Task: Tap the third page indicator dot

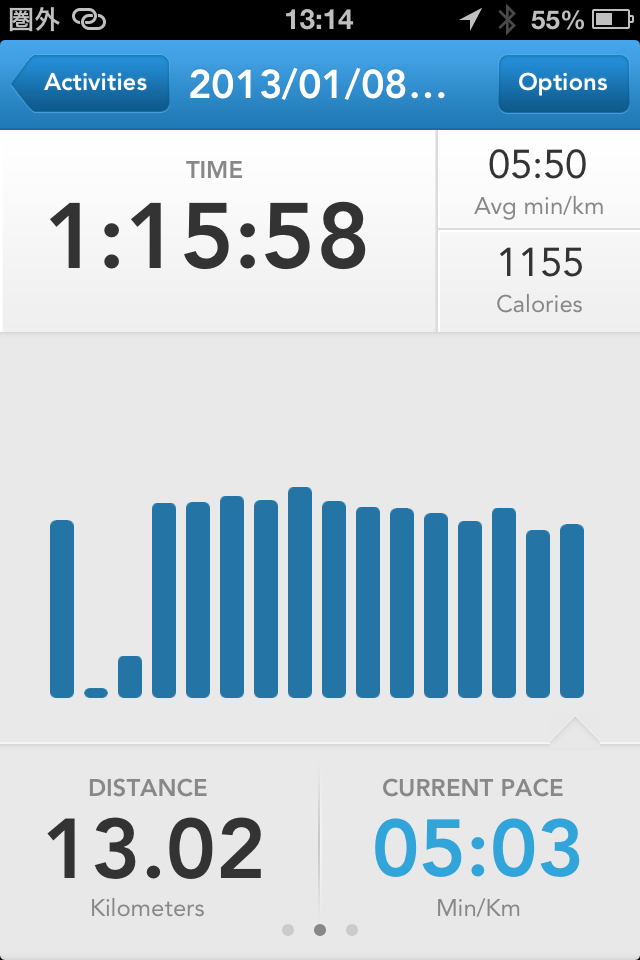Action: tap(352, 930)
